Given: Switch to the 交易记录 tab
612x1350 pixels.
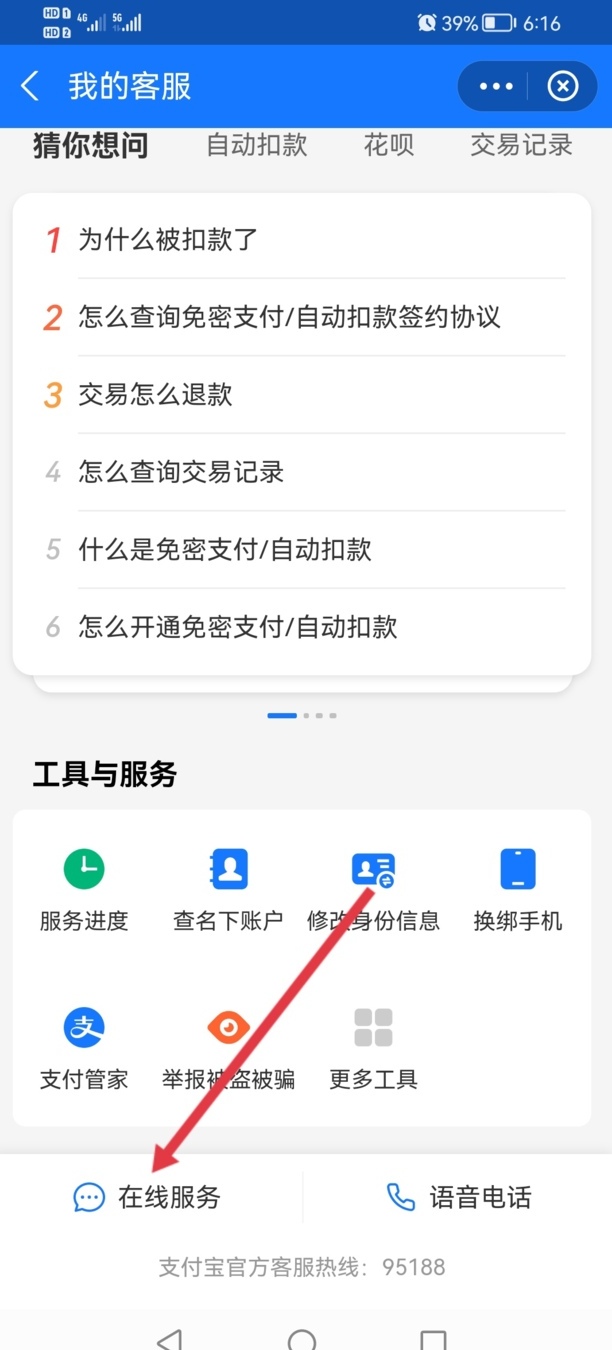Looking at the screenshot, I should 521,145.
